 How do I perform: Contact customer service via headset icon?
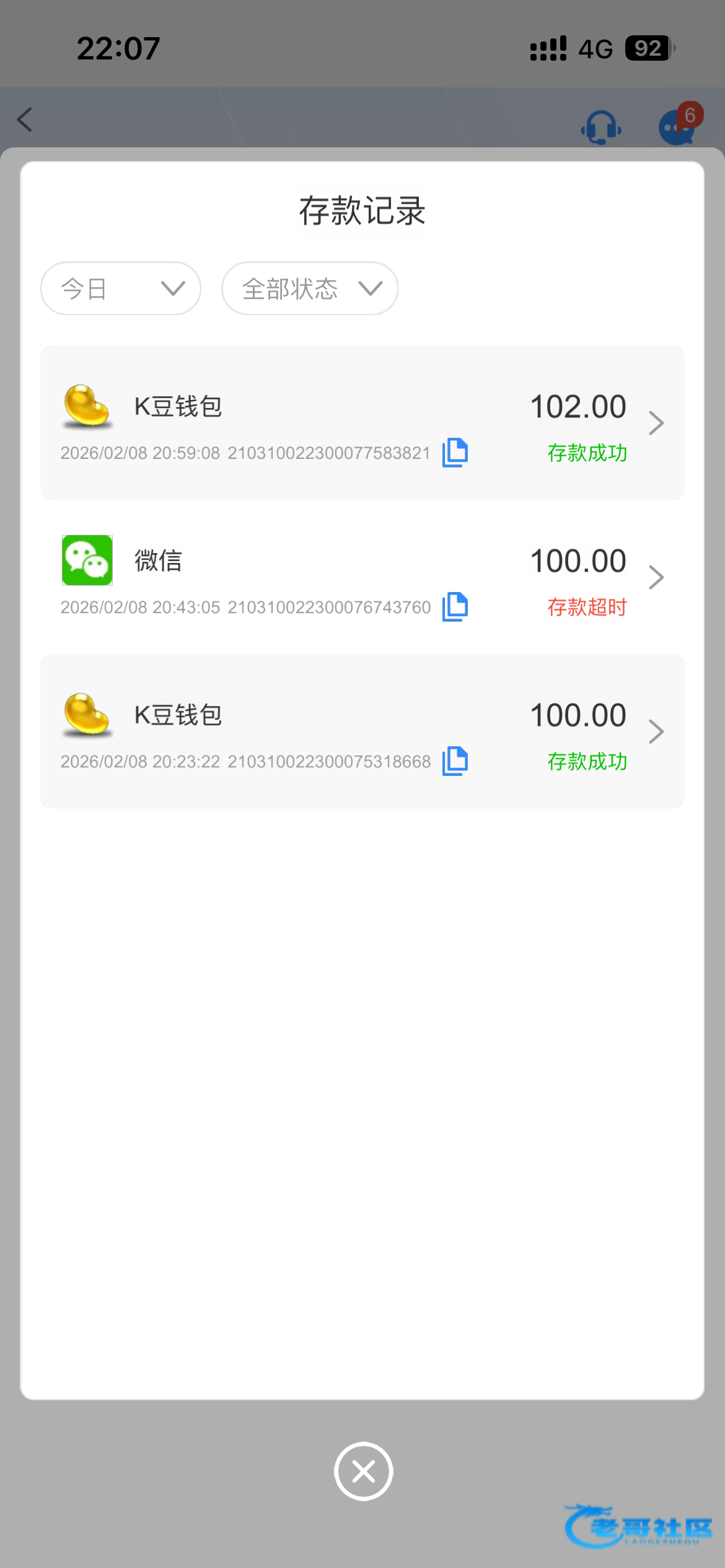(600, 127)
